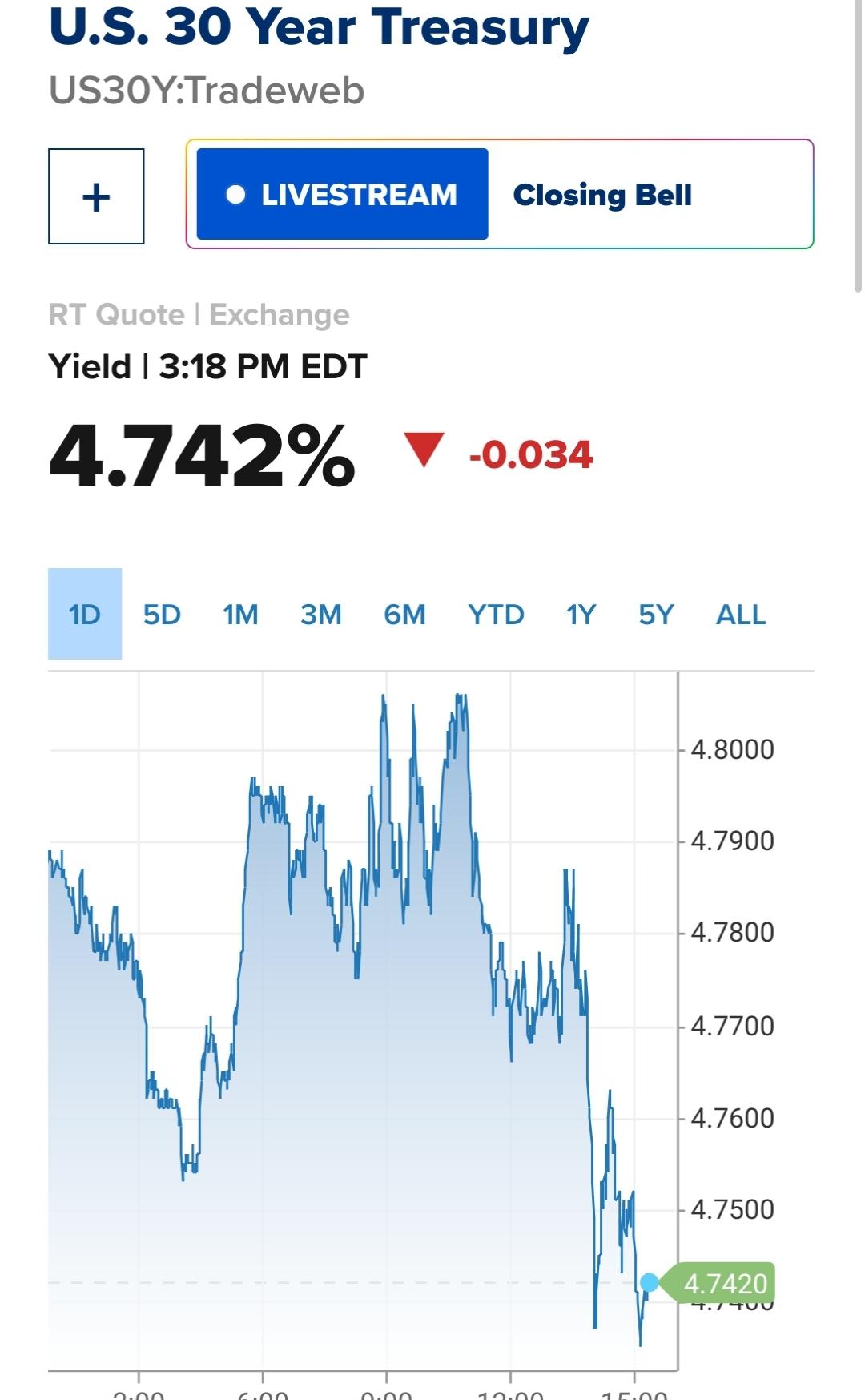The image size is (865, 1400).
Task: Switch chart to 5D range
Action: (162, 615)
